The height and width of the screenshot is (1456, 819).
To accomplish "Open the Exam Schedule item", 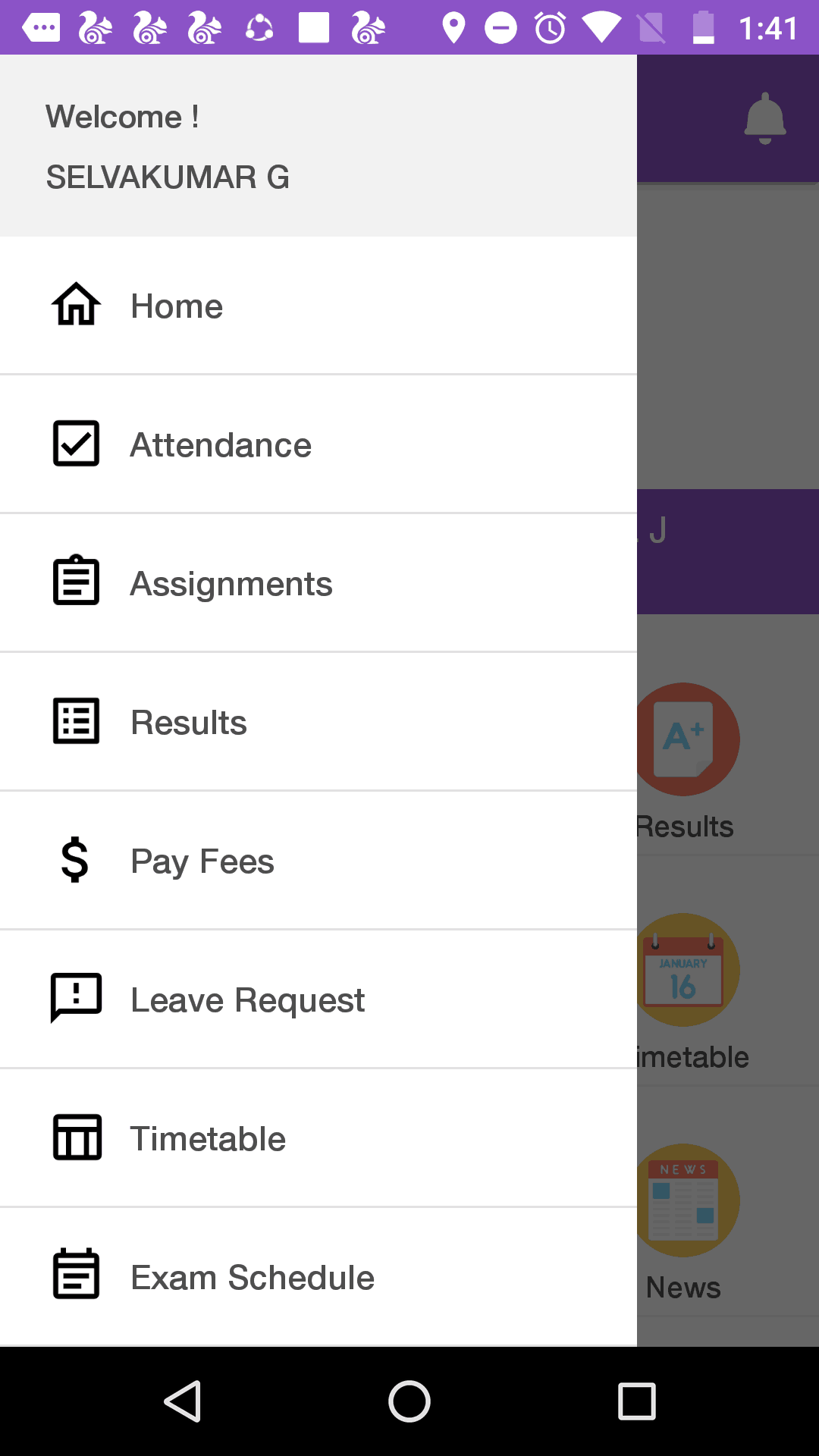I will [318, 1277].
